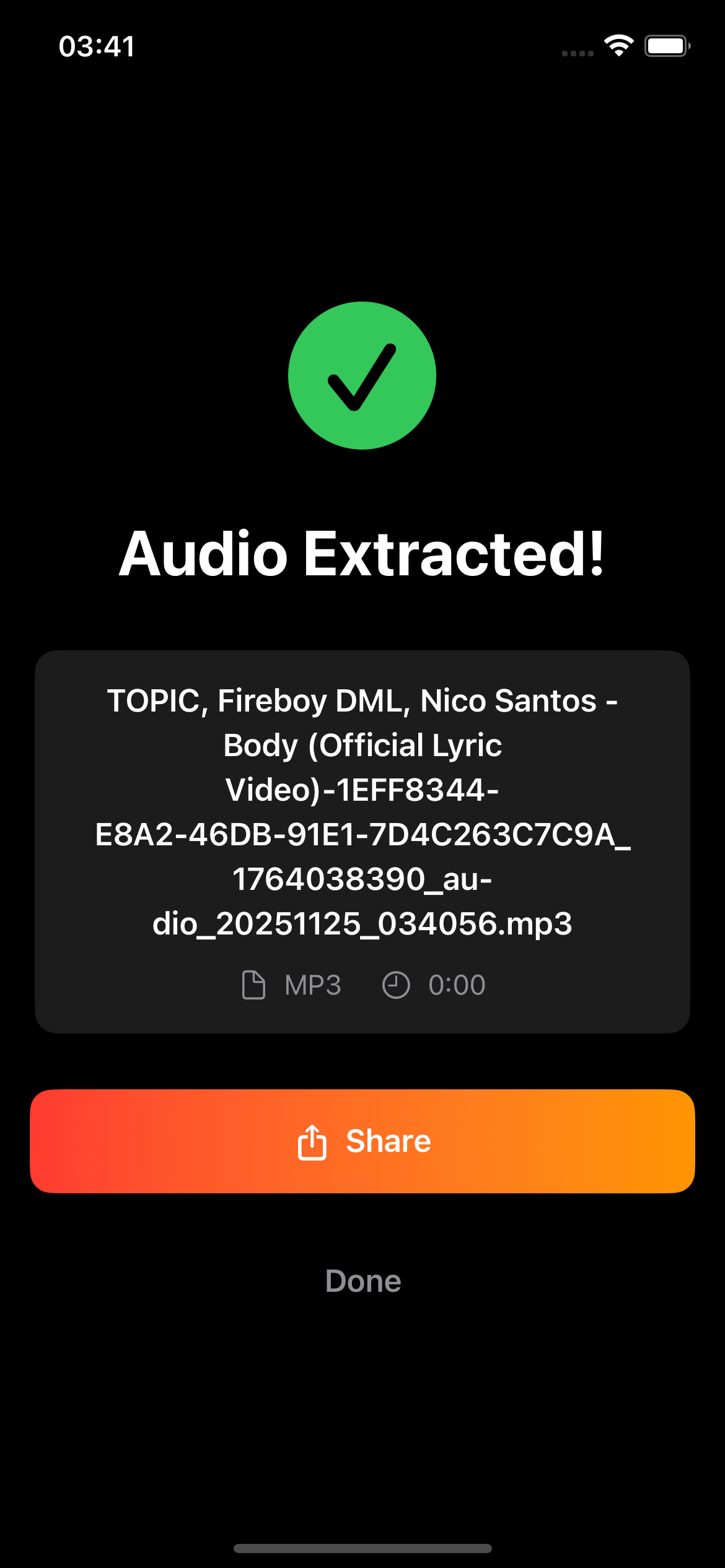Click the Audio Extracted heading
Screen dimensions: 725x1568
[362, 556]
